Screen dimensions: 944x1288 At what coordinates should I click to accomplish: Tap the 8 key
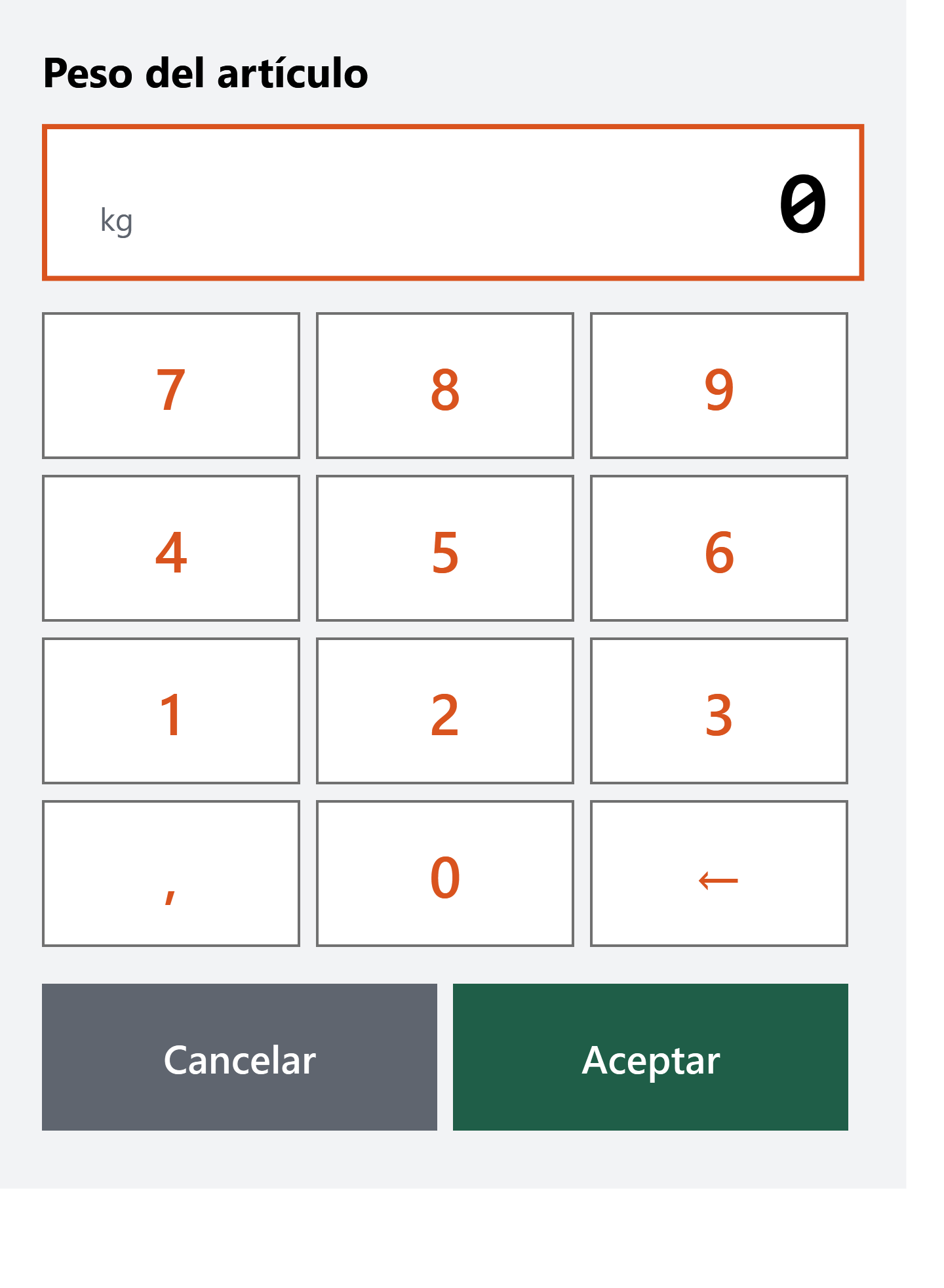pos(445,386)
